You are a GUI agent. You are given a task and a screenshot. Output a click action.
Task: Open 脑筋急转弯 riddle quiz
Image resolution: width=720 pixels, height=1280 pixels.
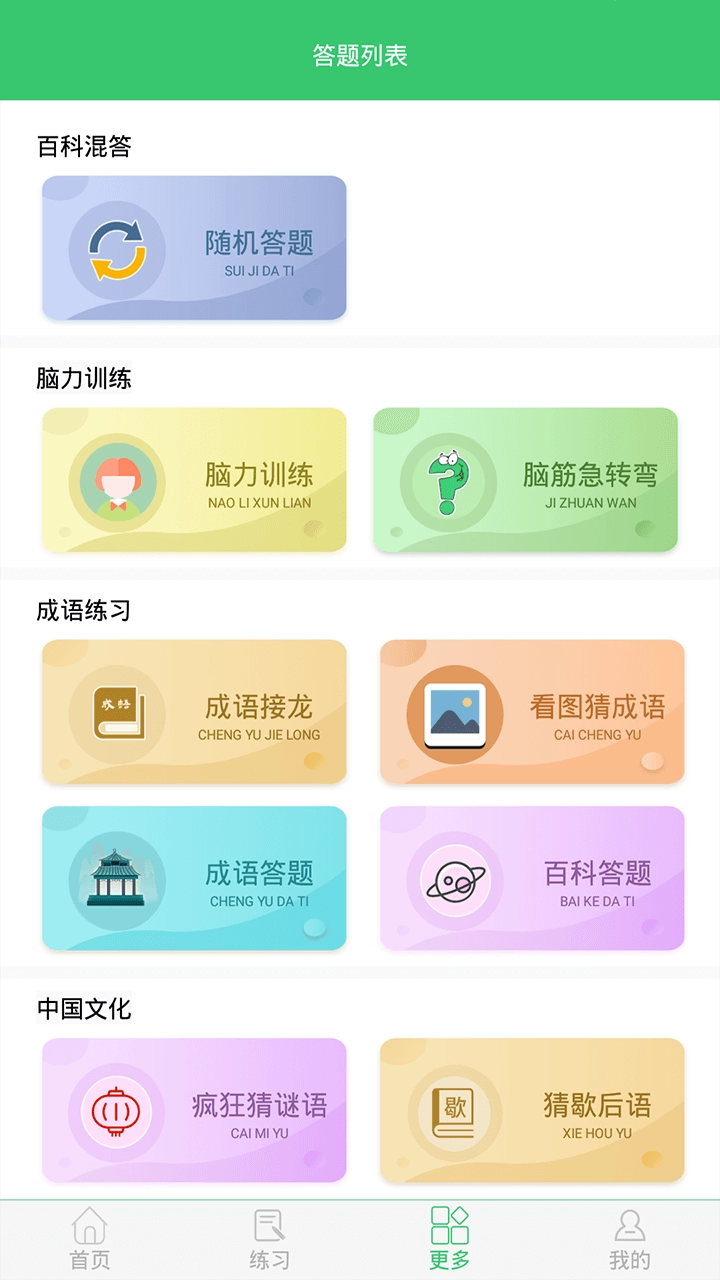pyautogui.click(x=525, y=480)
